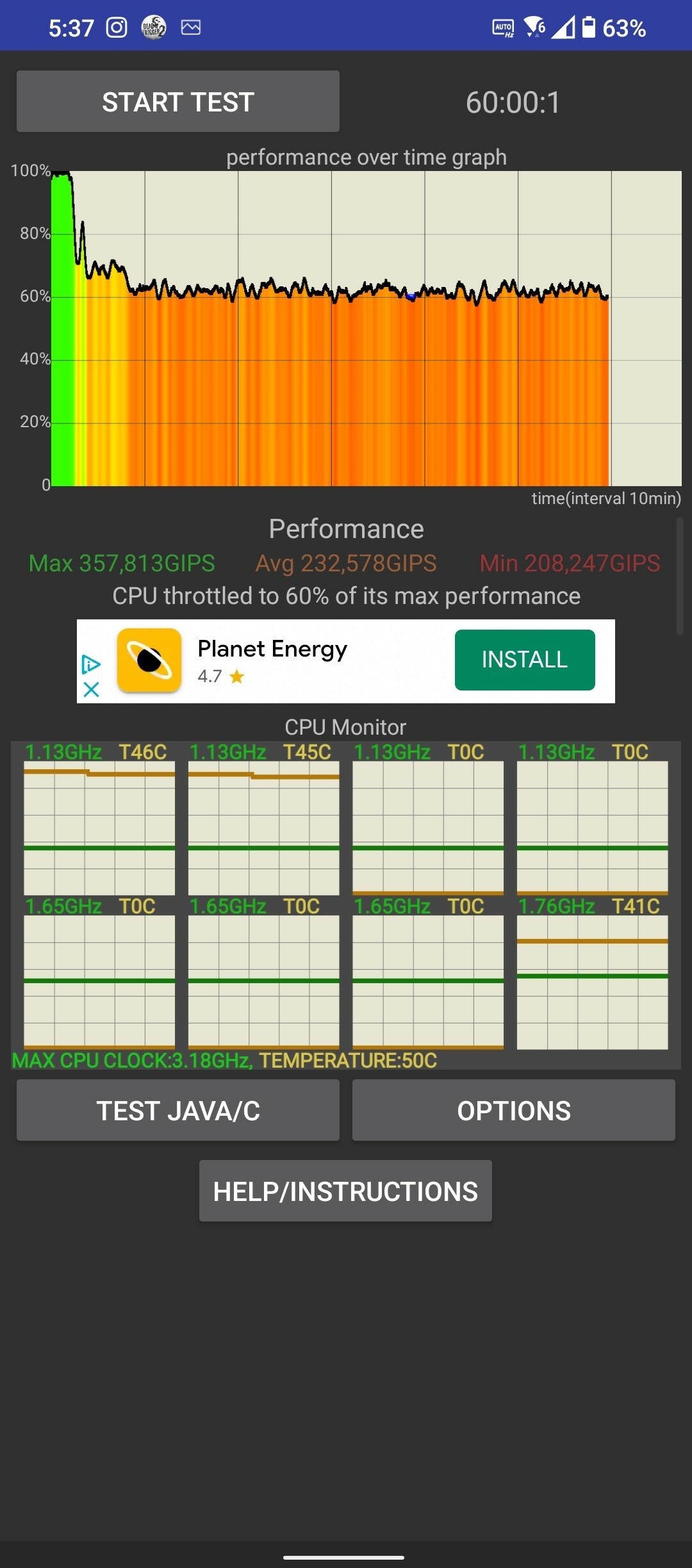This screenshot has height=1568, width=692.
Task: Open the ad info icon
Action: point(92,664)
